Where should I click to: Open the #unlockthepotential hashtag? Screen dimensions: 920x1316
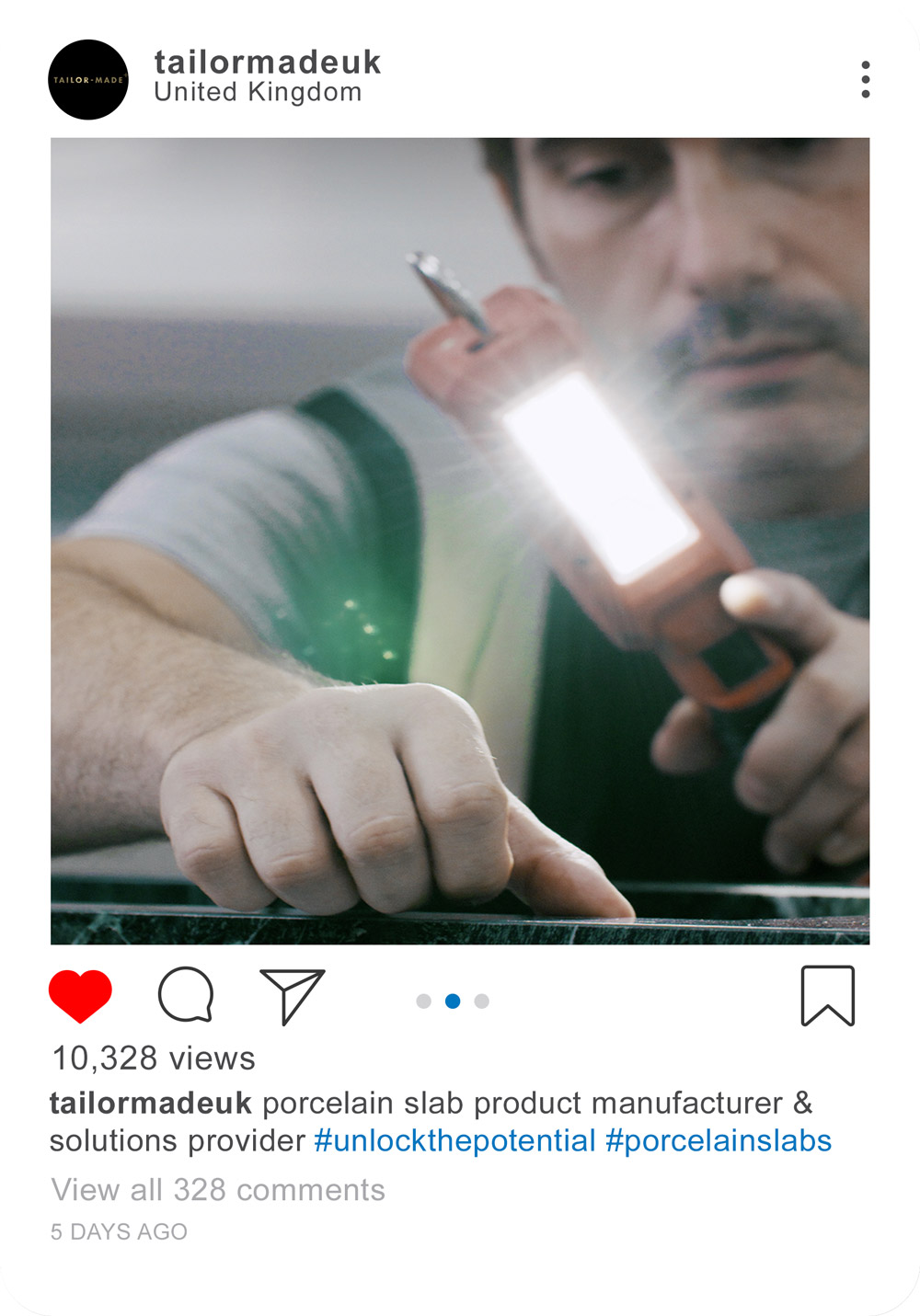coord(454,1140)
